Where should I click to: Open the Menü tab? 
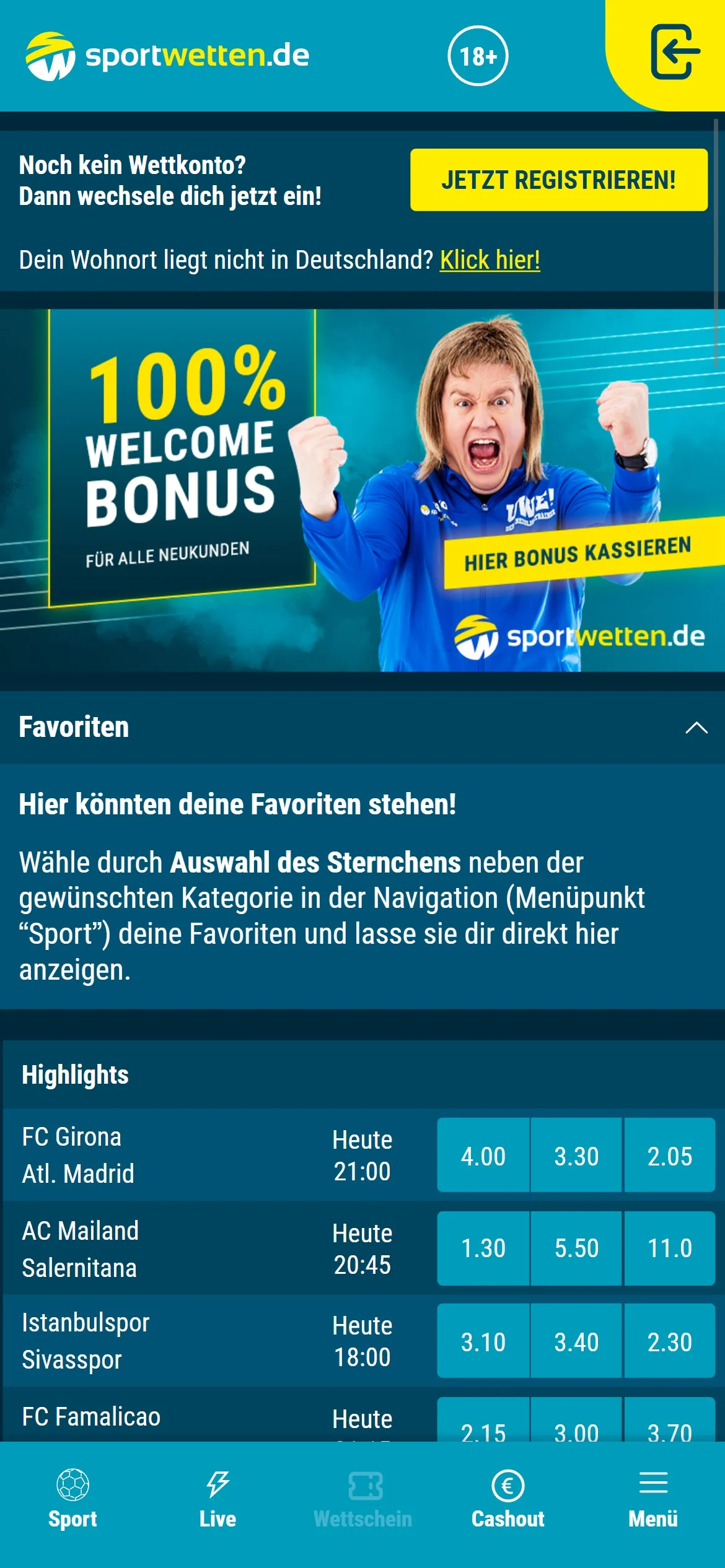click(652, 1499)
